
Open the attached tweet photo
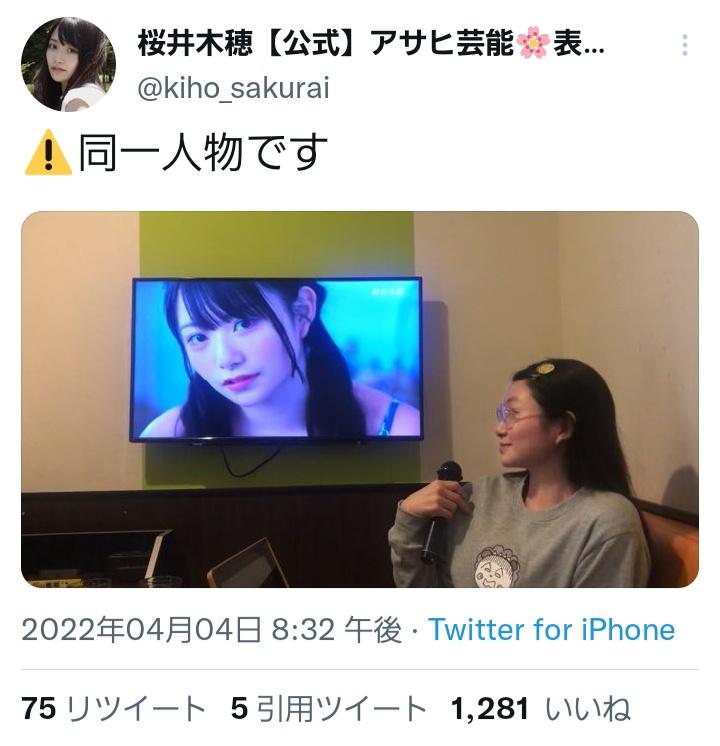(x=360, y=399)
